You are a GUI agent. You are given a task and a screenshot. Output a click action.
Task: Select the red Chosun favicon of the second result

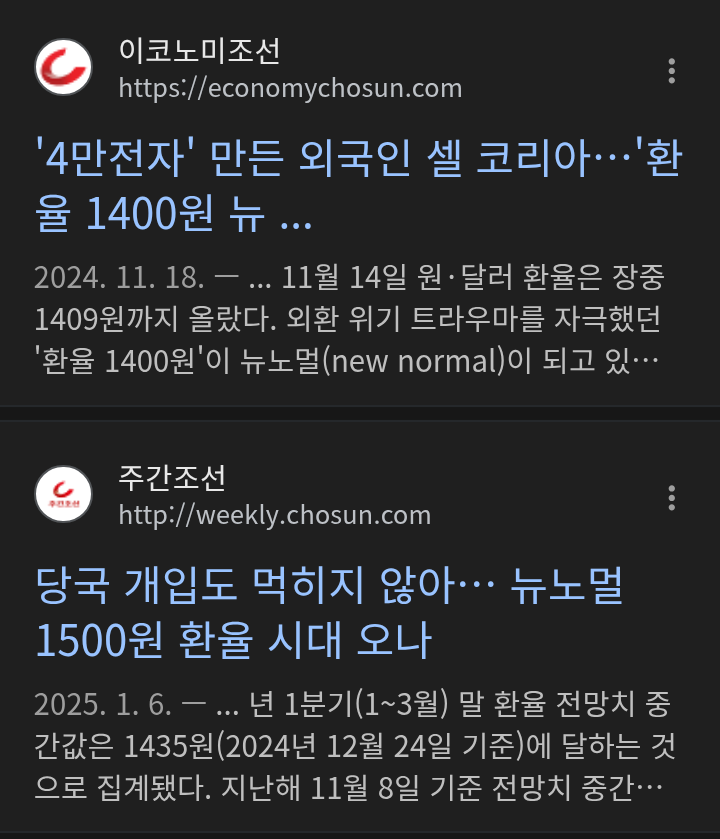[63, 495]
